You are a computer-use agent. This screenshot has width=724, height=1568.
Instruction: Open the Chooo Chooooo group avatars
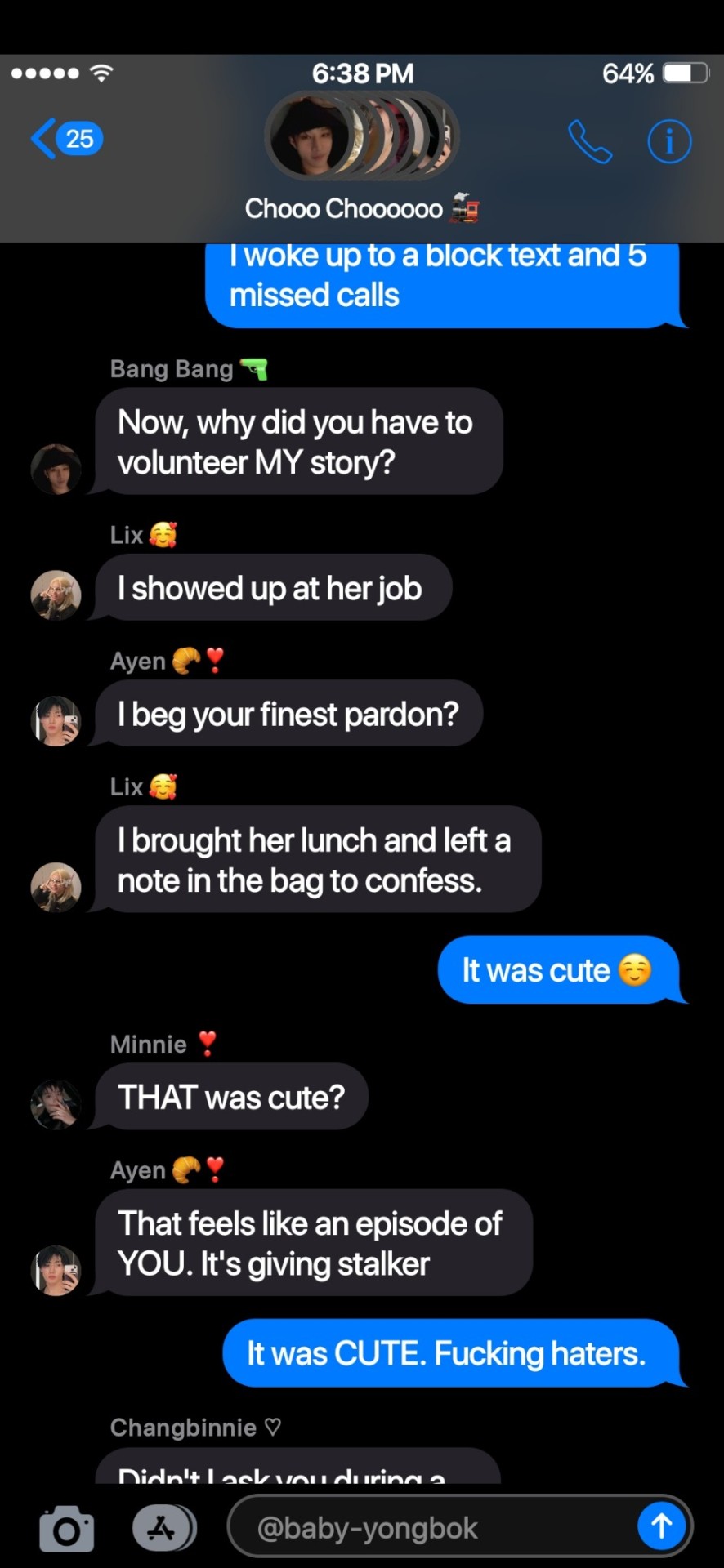(x=361, y=136)
